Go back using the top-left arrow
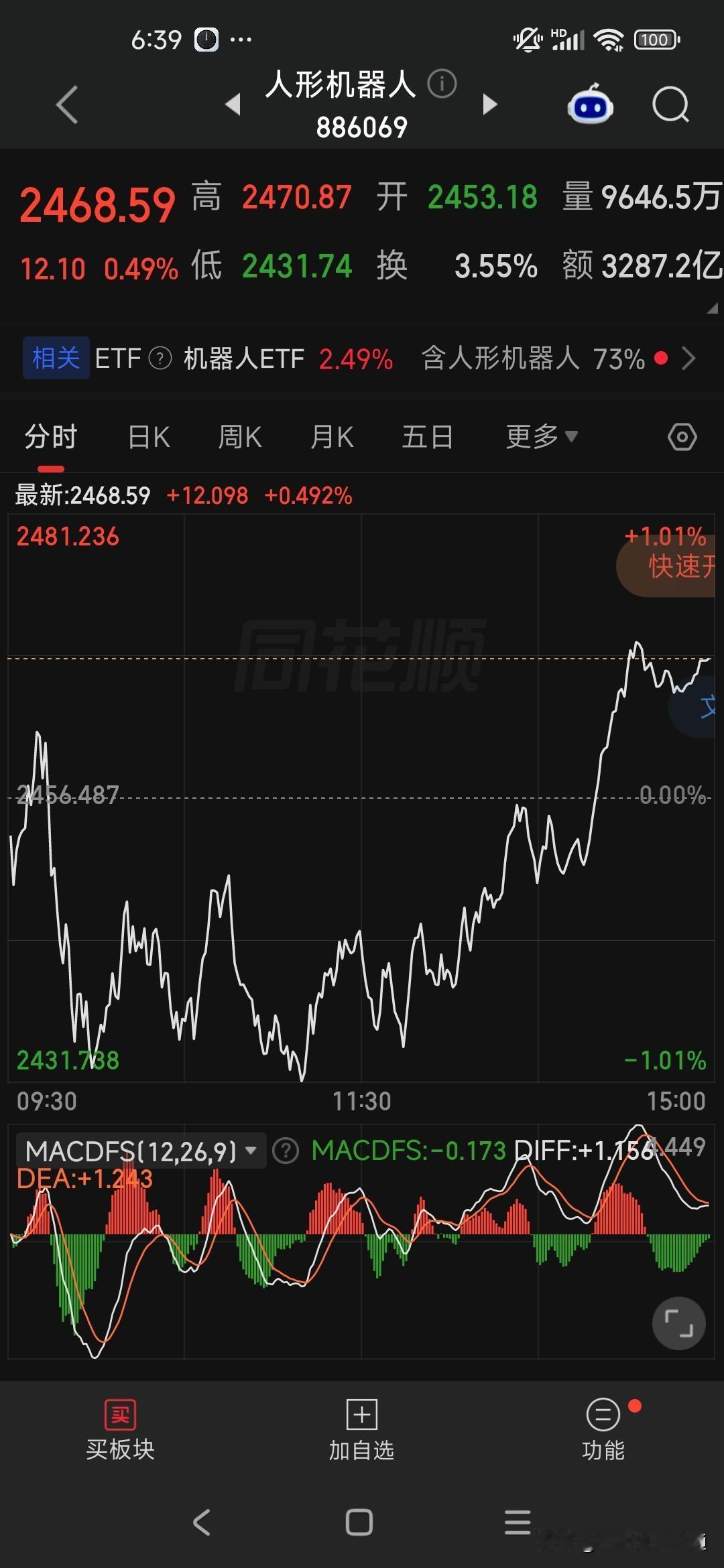This screenshot has height=1568, width=724. coord(67,105)
